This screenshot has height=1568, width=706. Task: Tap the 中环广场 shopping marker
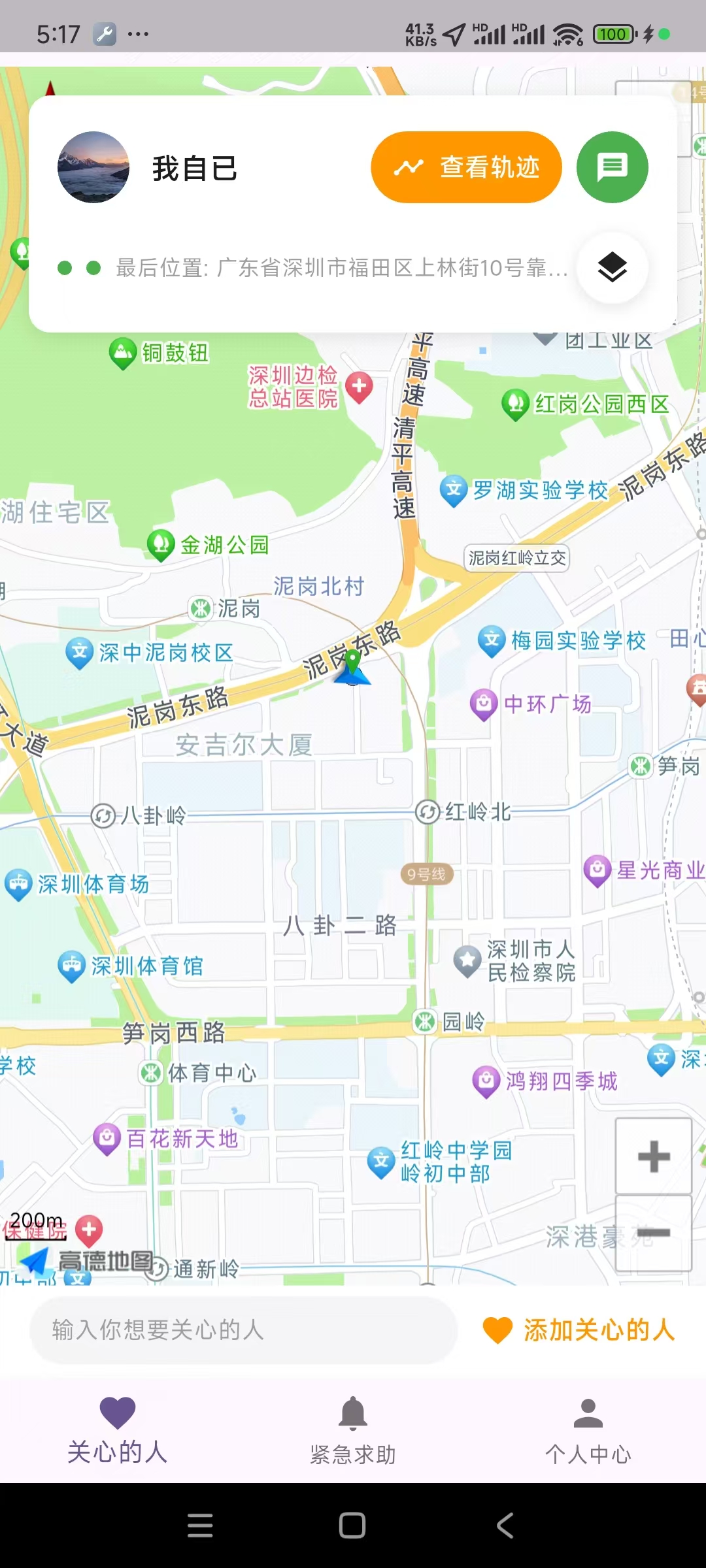point(483,703)
